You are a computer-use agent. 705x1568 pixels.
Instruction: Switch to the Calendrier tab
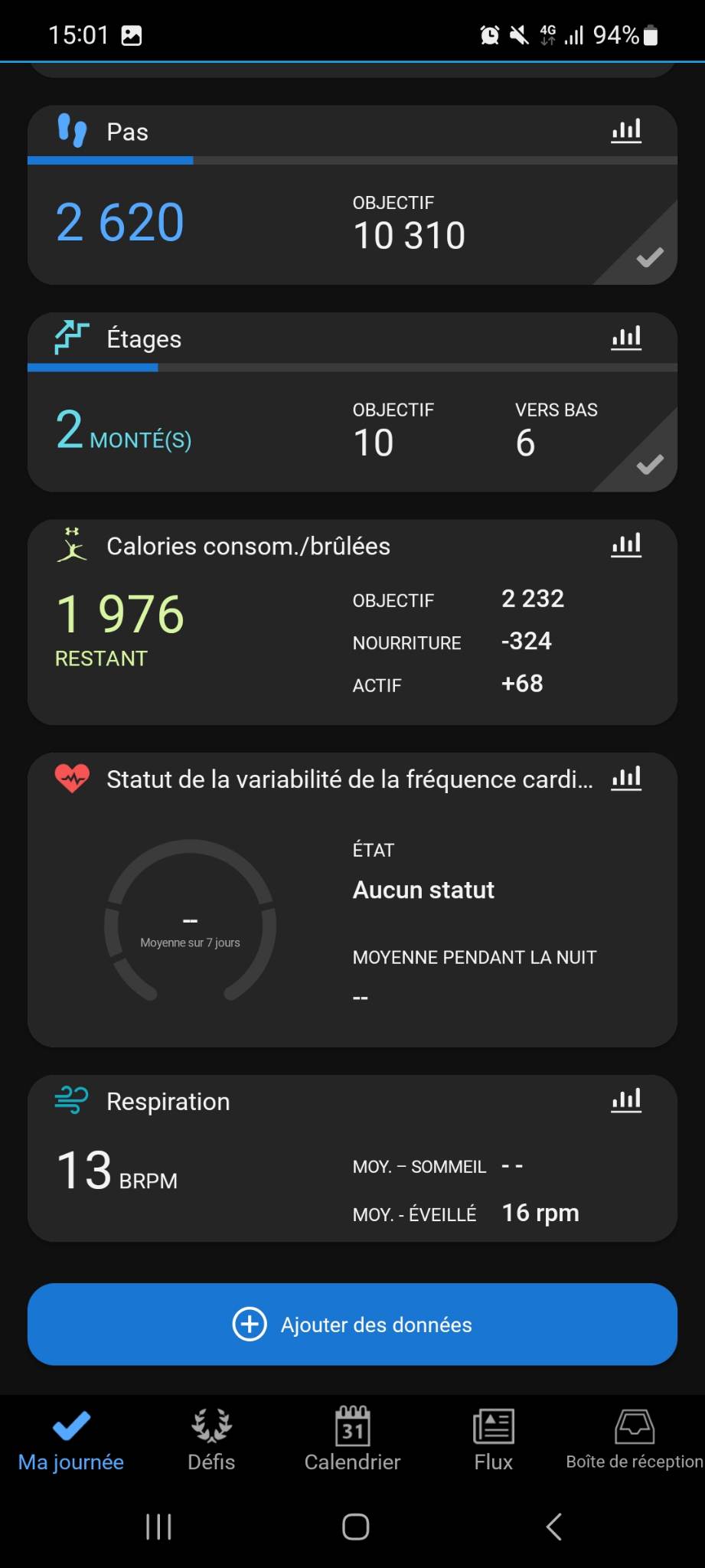[x=352, y=1439]
